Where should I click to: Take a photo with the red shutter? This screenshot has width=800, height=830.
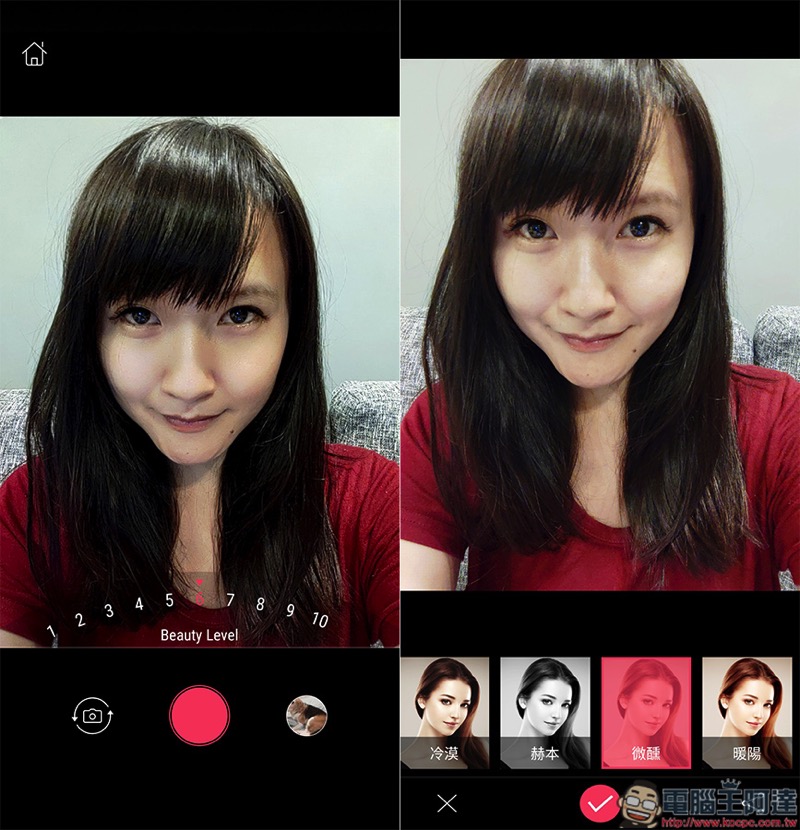[x=200, y=716]
